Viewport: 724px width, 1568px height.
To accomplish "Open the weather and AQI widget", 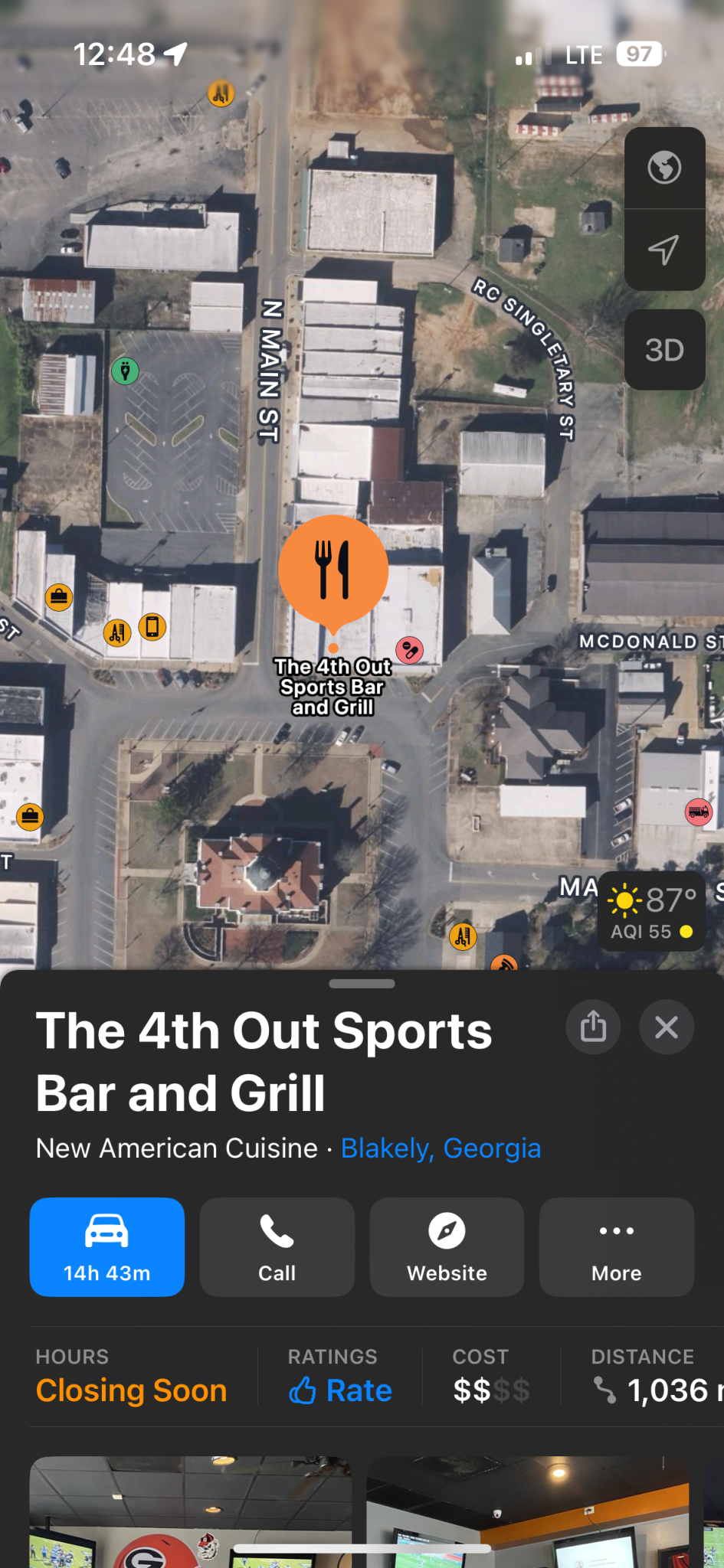I will pos(652,911).
